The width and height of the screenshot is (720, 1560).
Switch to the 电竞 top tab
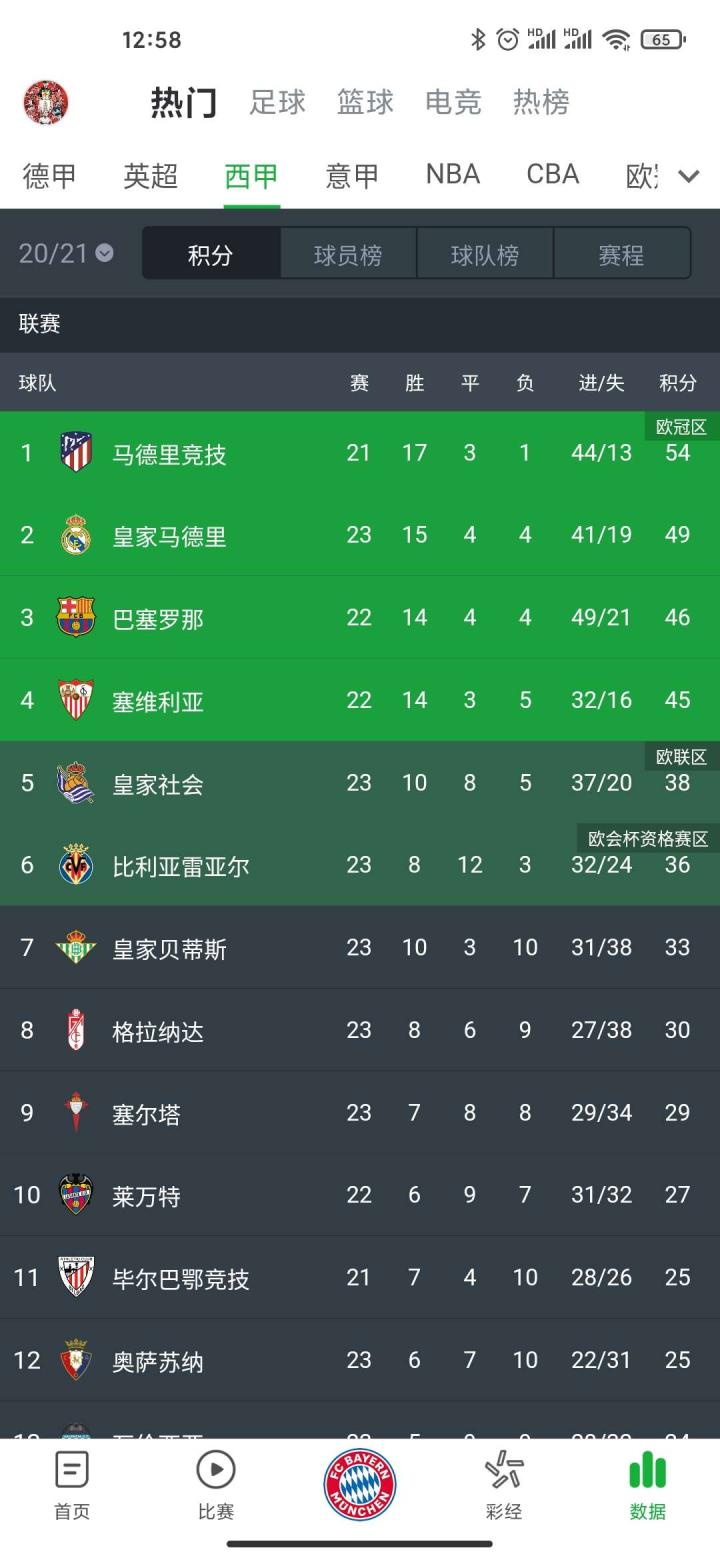[453, 102]
